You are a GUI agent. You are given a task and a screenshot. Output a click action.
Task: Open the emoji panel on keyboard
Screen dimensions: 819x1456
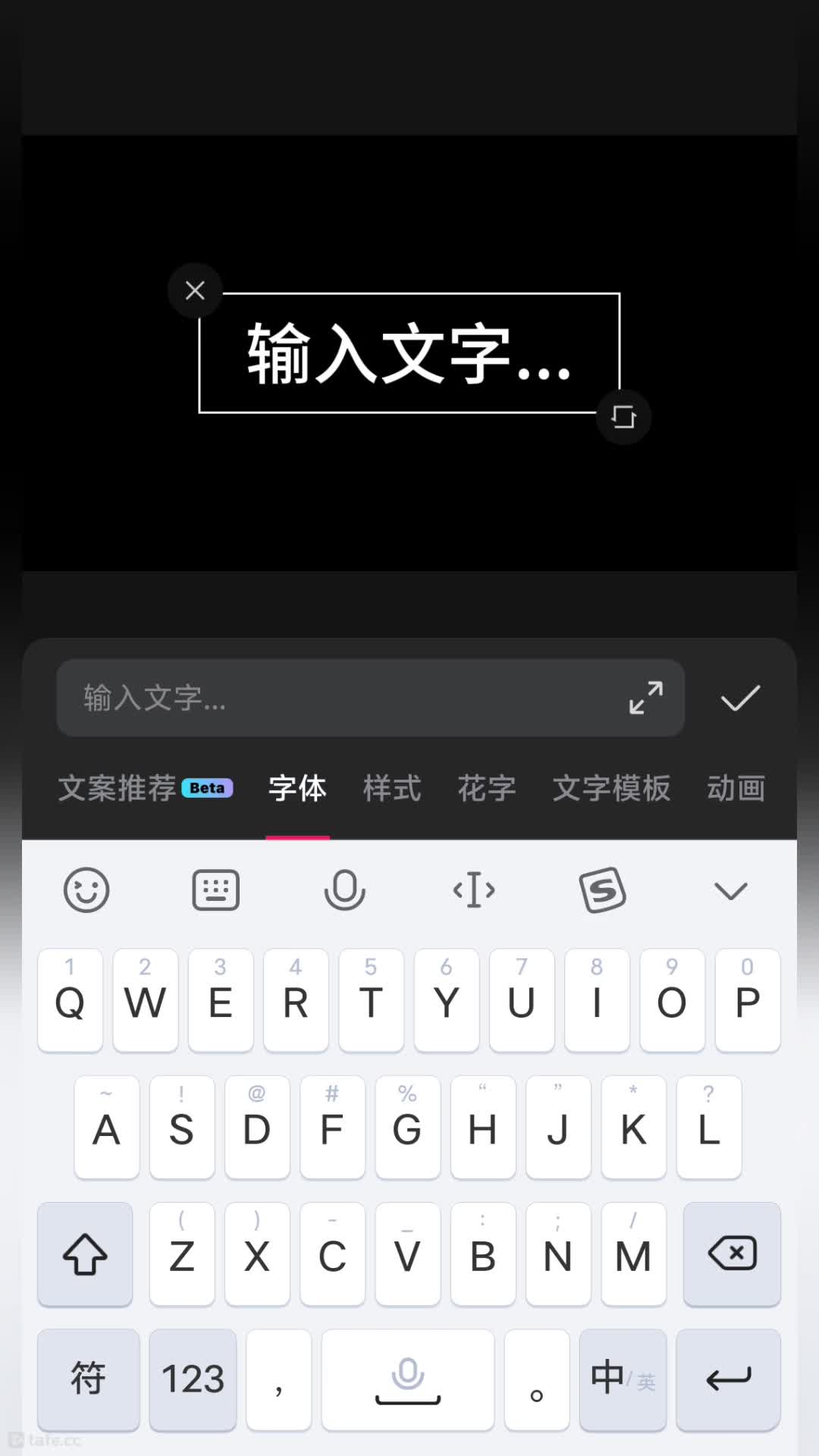click(86, 890)
